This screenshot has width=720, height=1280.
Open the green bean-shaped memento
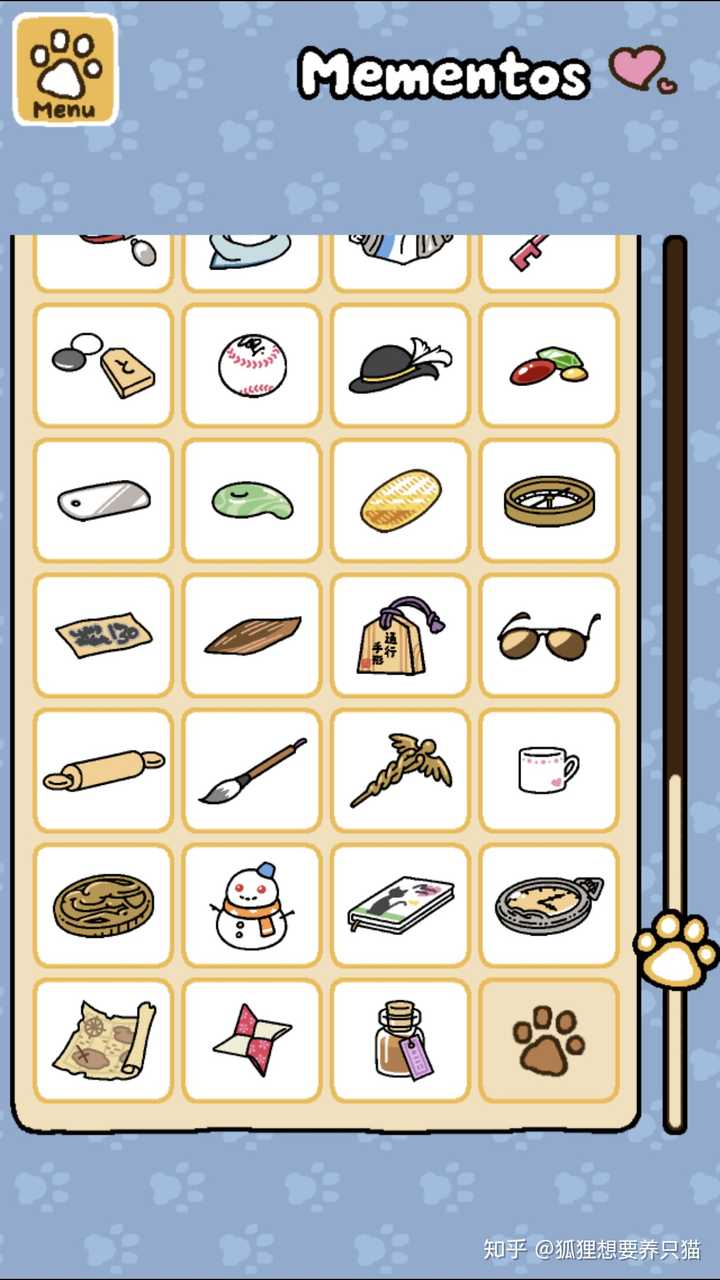point(252,500)
